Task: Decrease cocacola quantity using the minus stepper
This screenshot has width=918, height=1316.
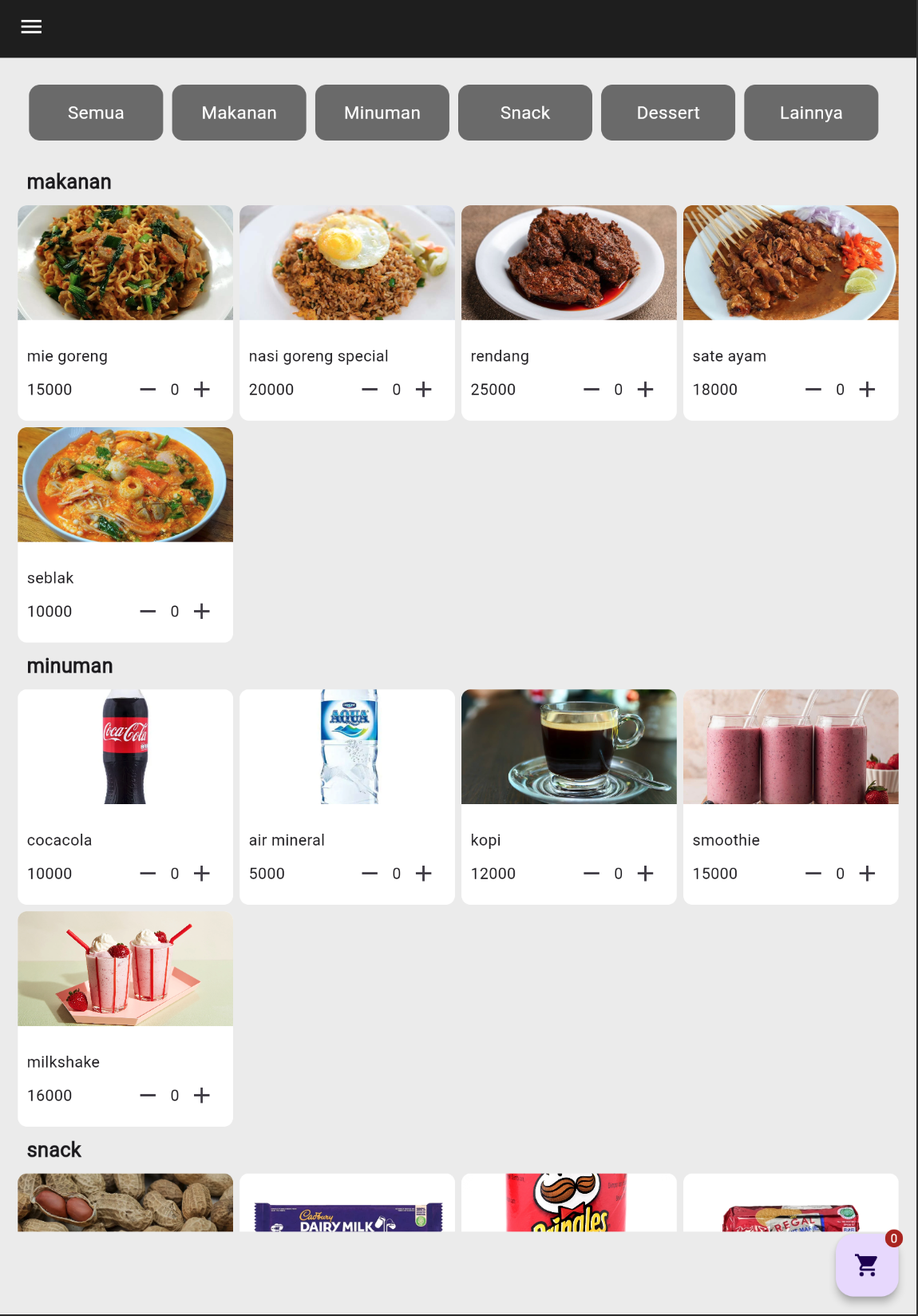Action: coord(147,873)
